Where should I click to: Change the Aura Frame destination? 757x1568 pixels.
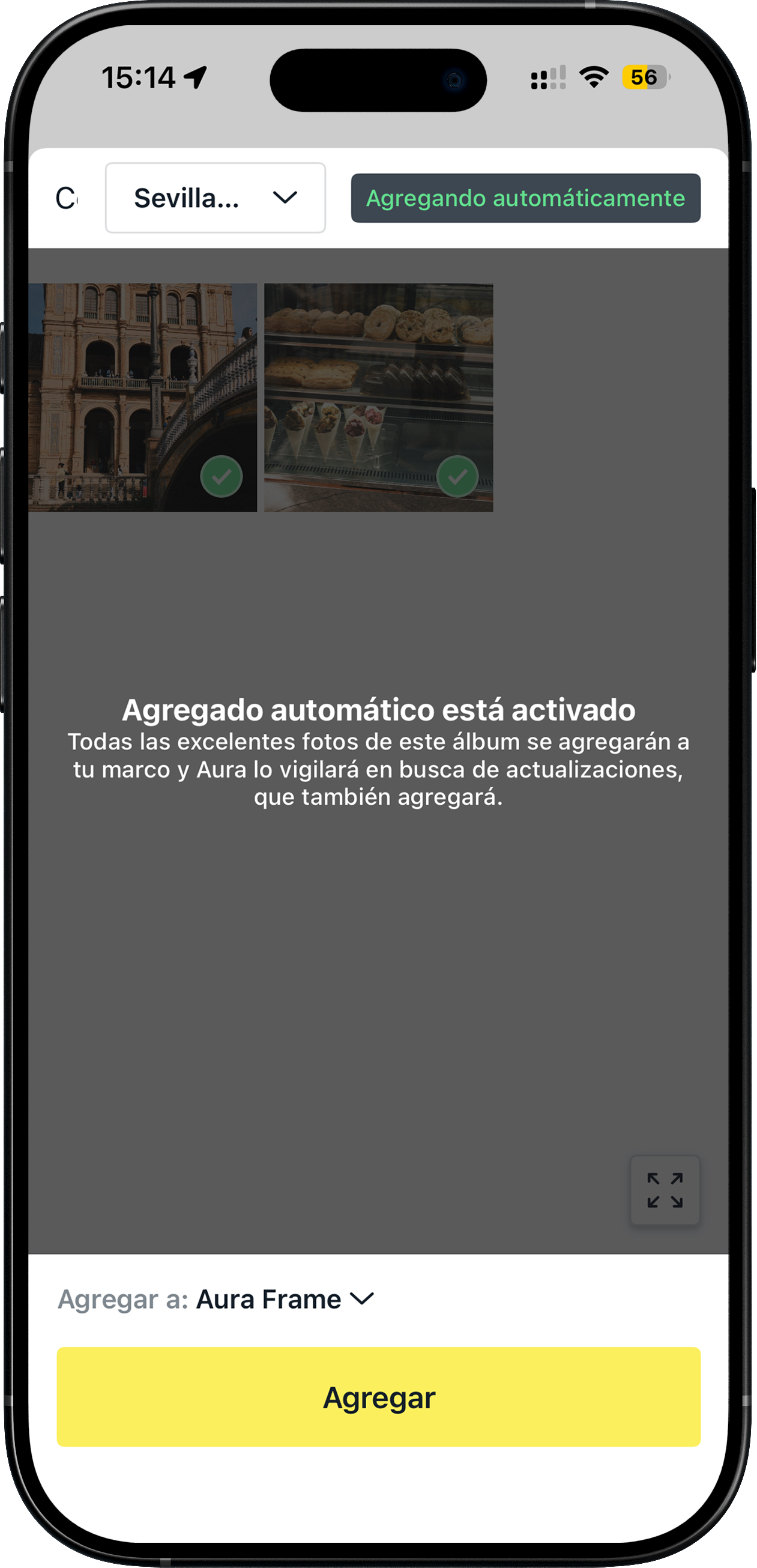click(x=283, y=1299)
